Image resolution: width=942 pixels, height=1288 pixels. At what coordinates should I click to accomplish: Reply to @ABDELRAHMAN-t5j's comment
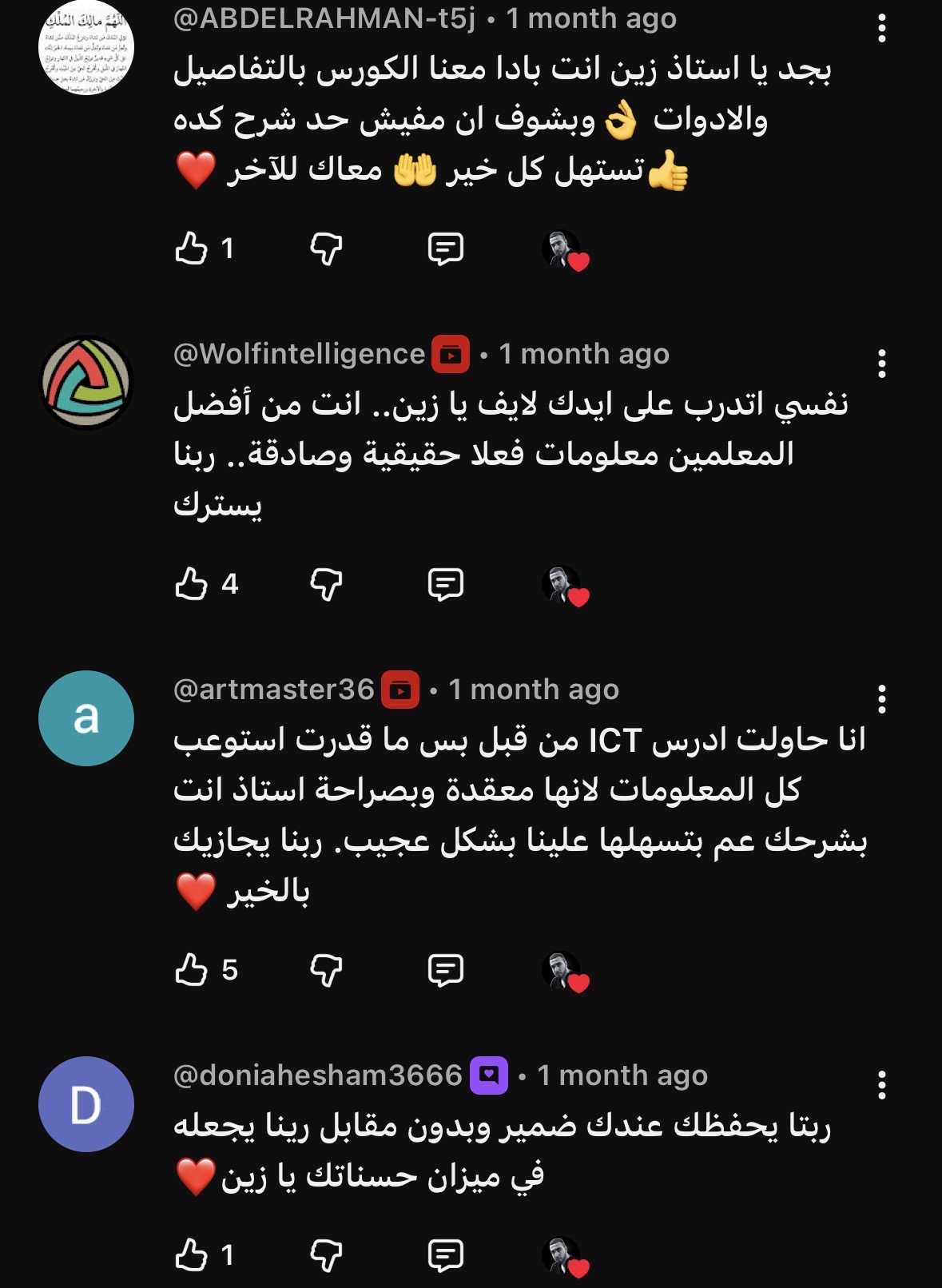445,248
